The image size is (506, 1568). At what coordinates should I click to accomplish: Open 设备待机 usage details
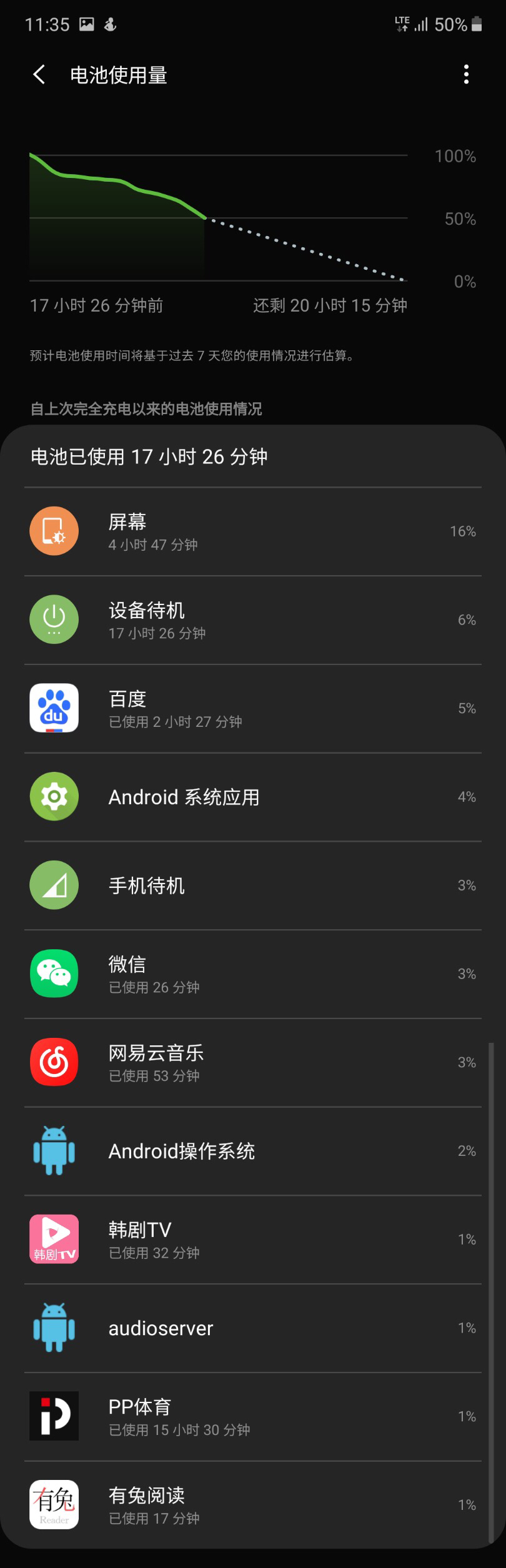coord(252,620)
